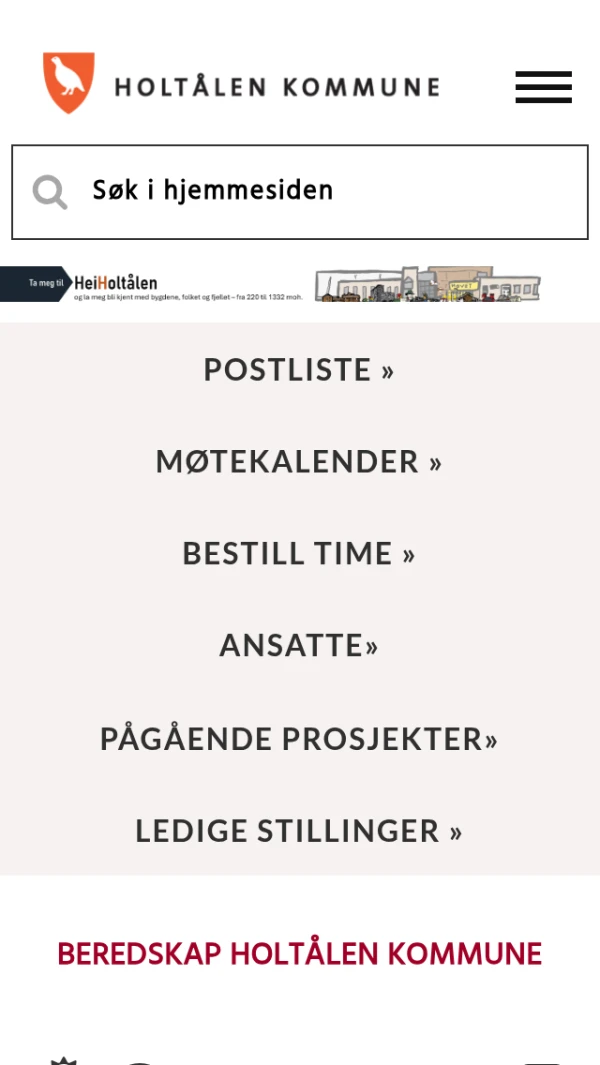Open the Postliste link
The image size is (600, 1065).
[x=299, y=370]
